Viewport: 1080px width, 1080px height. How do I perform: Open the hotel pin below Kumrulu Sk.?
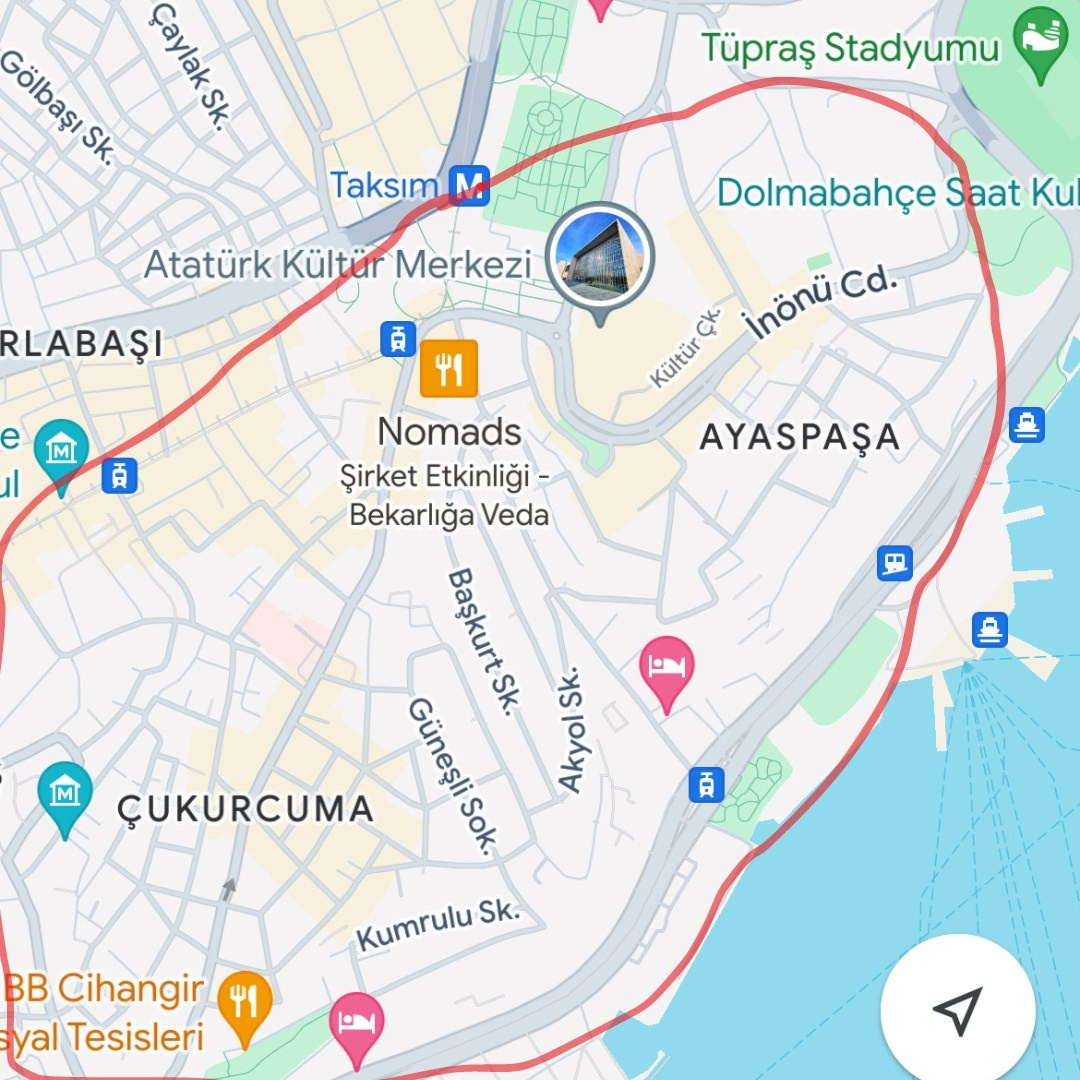[x=357, y=1023]
